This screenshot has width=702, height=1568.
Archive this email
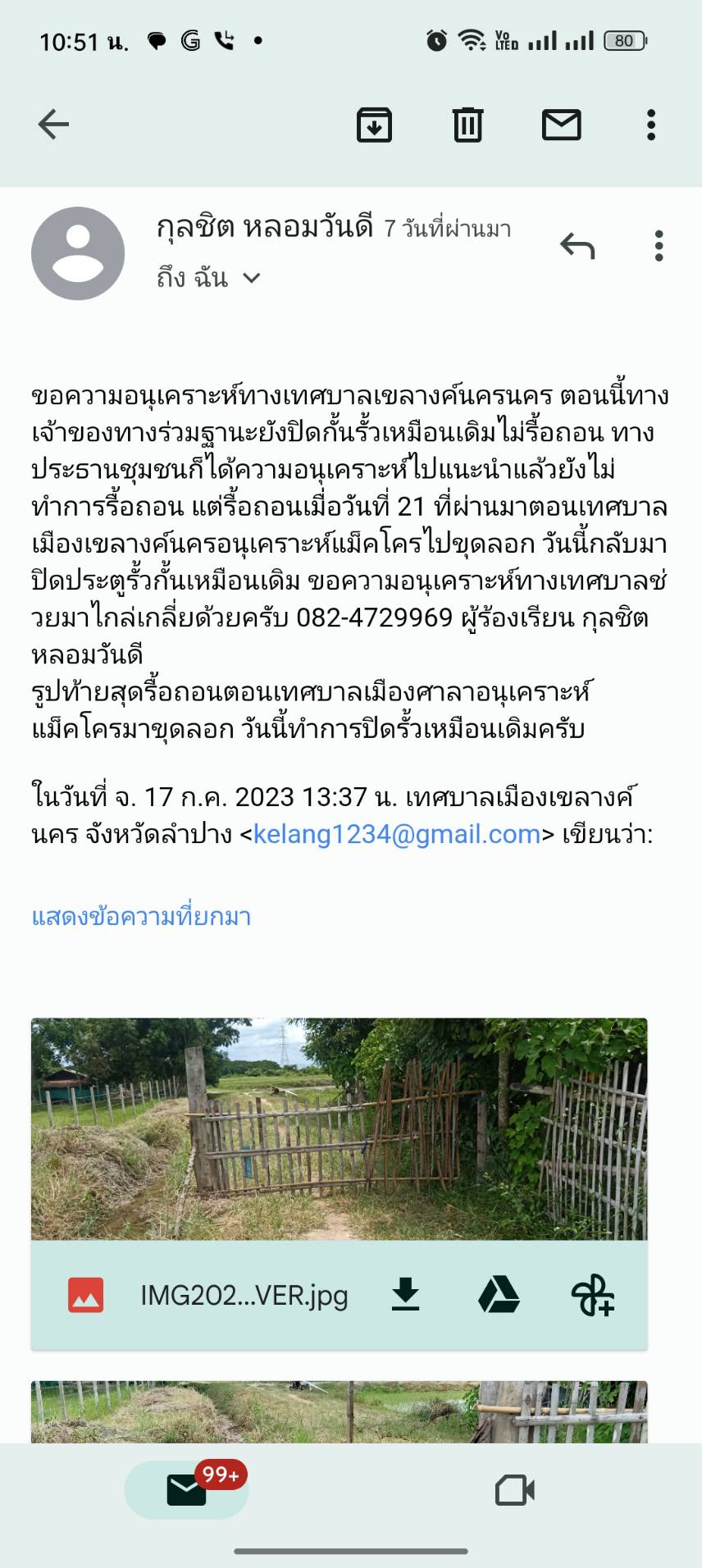pyautogui.click(x=374, y=125)
